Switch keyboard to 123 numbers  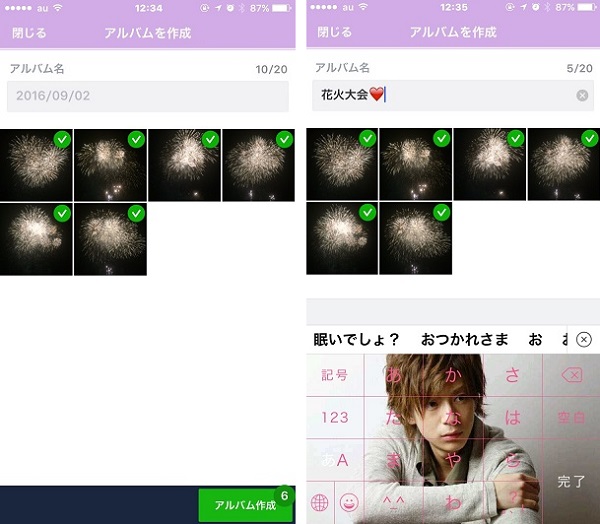point(335,417)
